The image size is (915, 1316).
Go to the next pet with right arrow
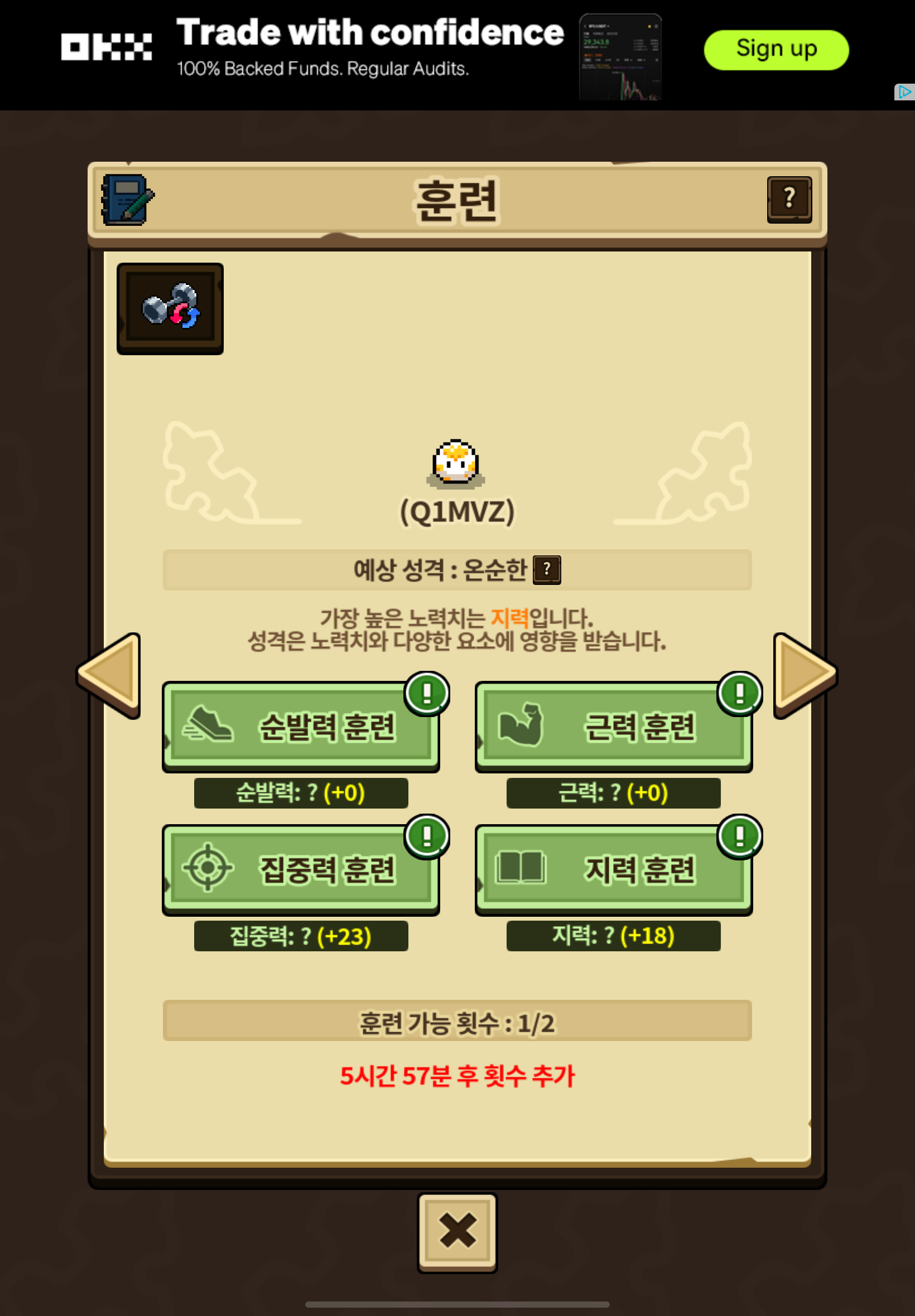pyautogui.click(x=806, y=675)
